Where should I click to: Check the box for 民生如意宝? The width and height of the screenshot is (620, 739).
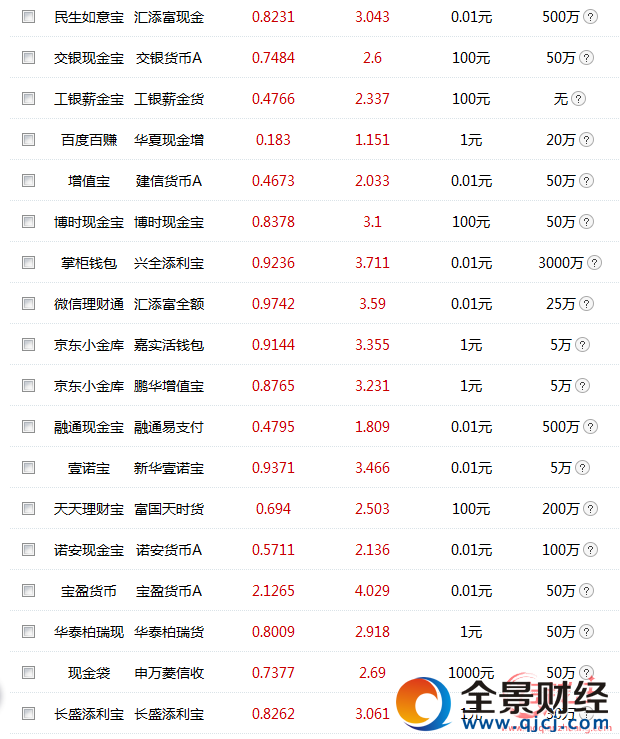[x=28, y=17]
